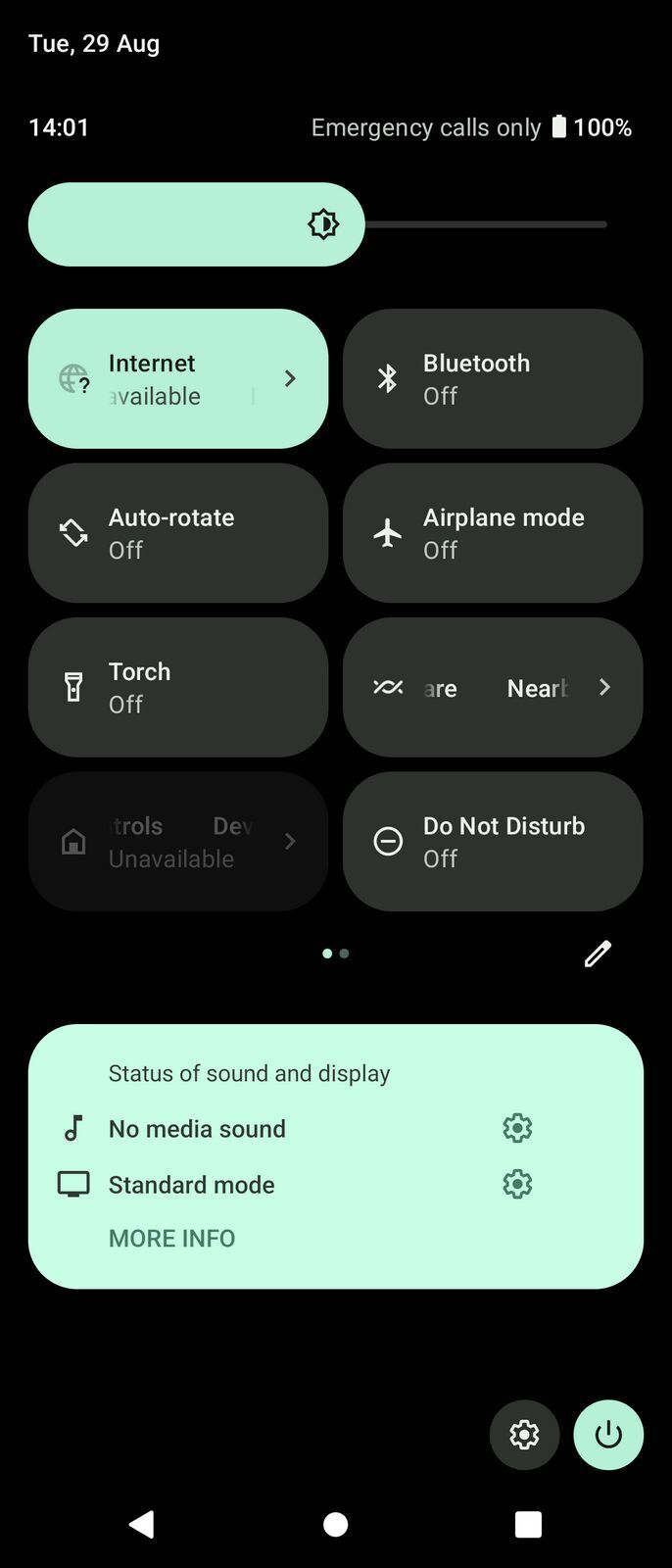
Task: Open settings for No media sound
Action: pos(517,1128)
